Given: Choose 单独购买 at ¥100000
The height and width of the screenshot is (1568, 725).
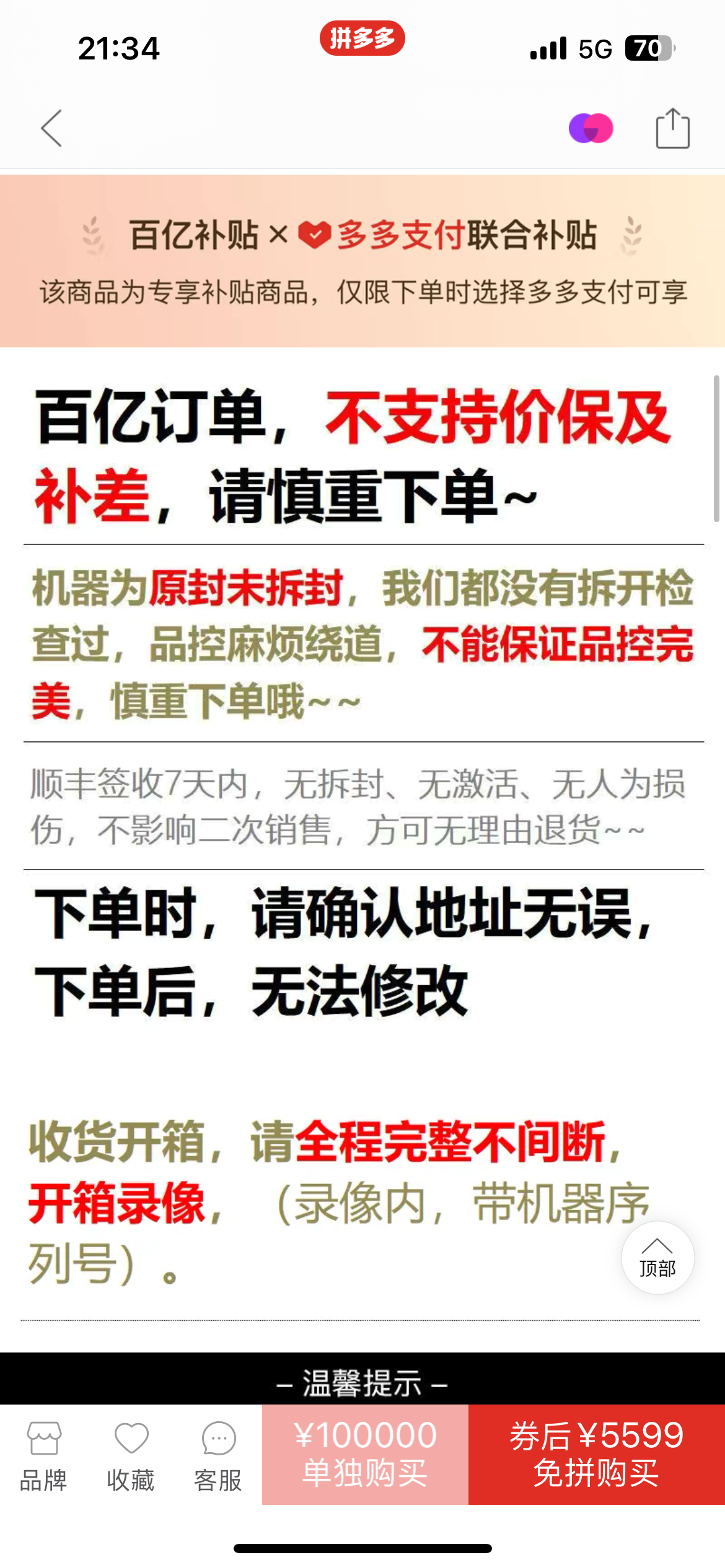Looking at the screenshot, I should click(365, 1454).
